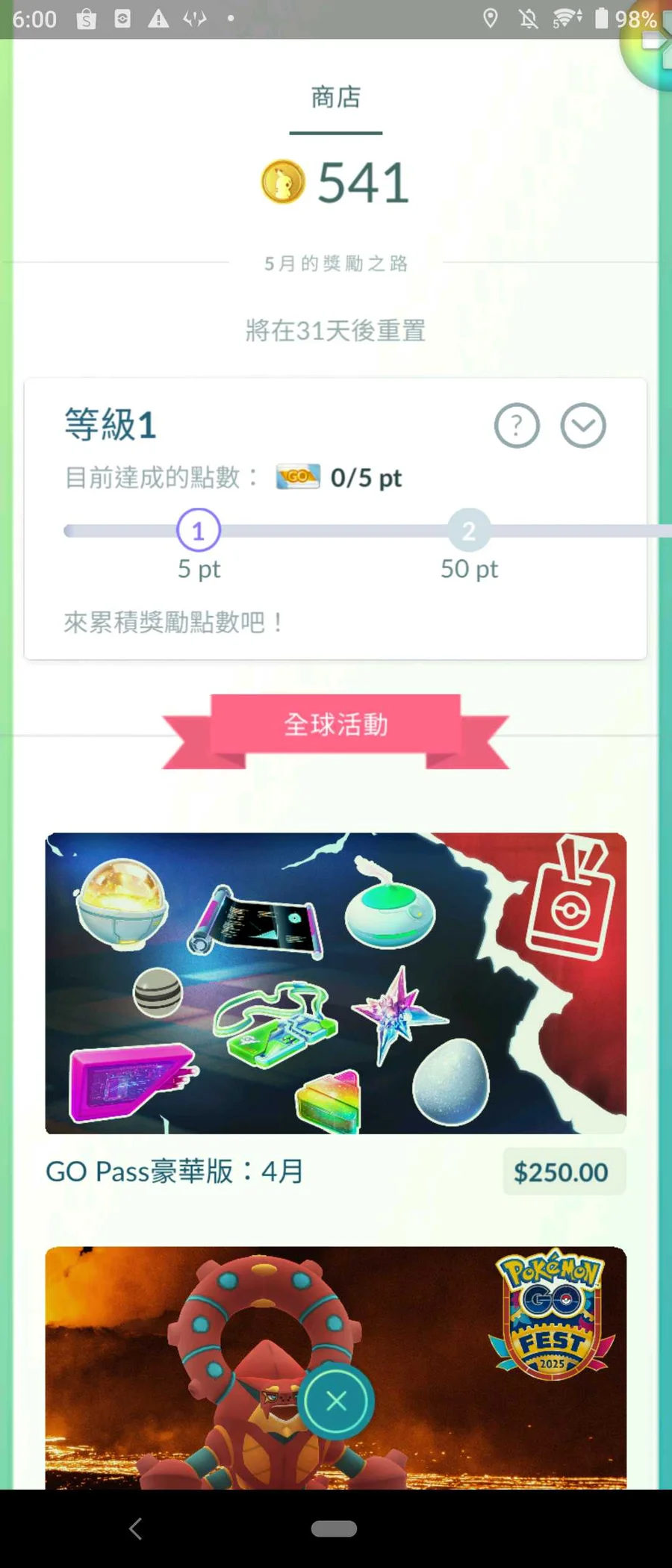Close the shop with the X button
672x1568 pixels.
[x=336, y=1401]
